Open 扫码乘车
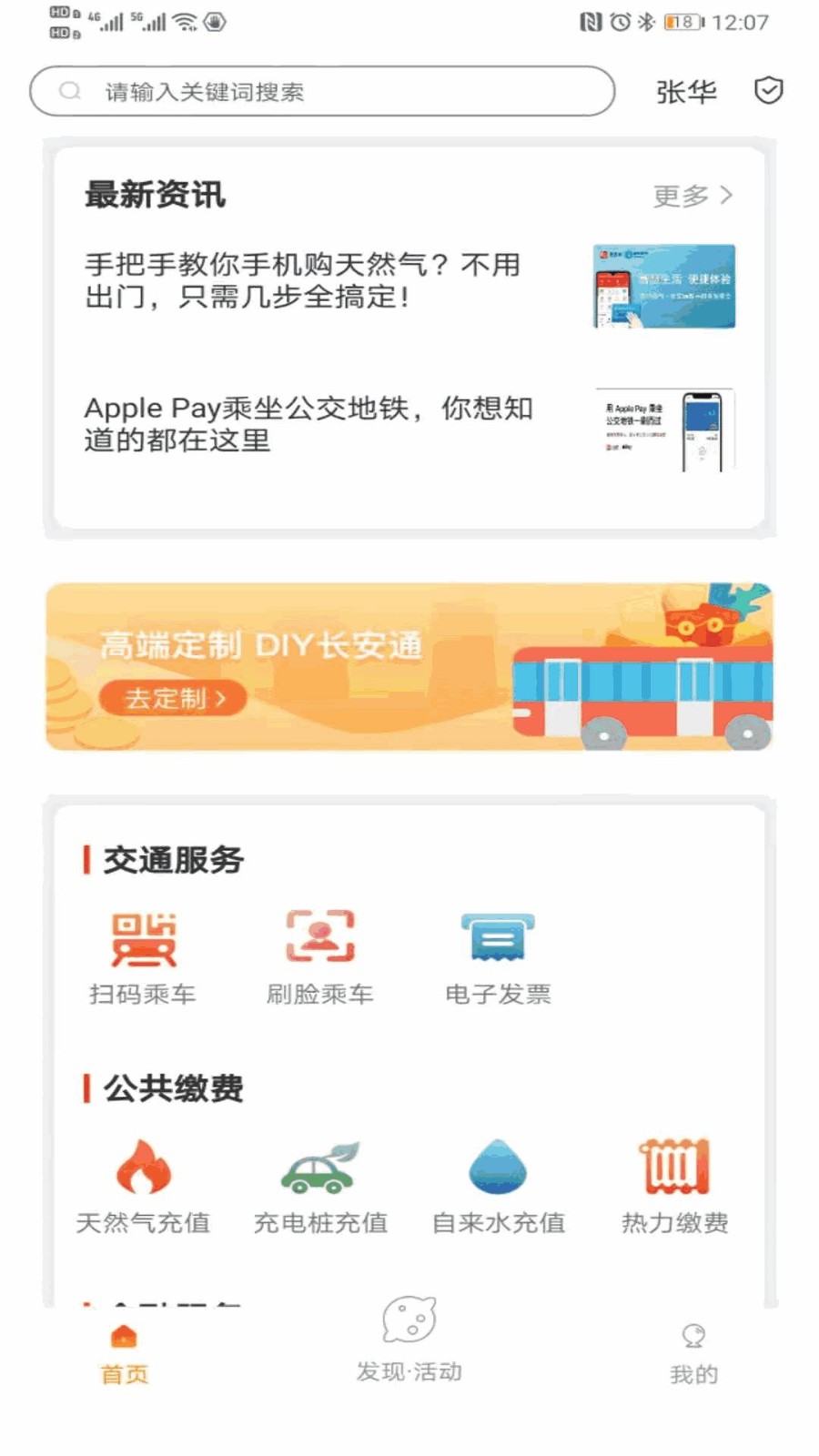This screenshot has height=1456, width=819. click(143, 958)
